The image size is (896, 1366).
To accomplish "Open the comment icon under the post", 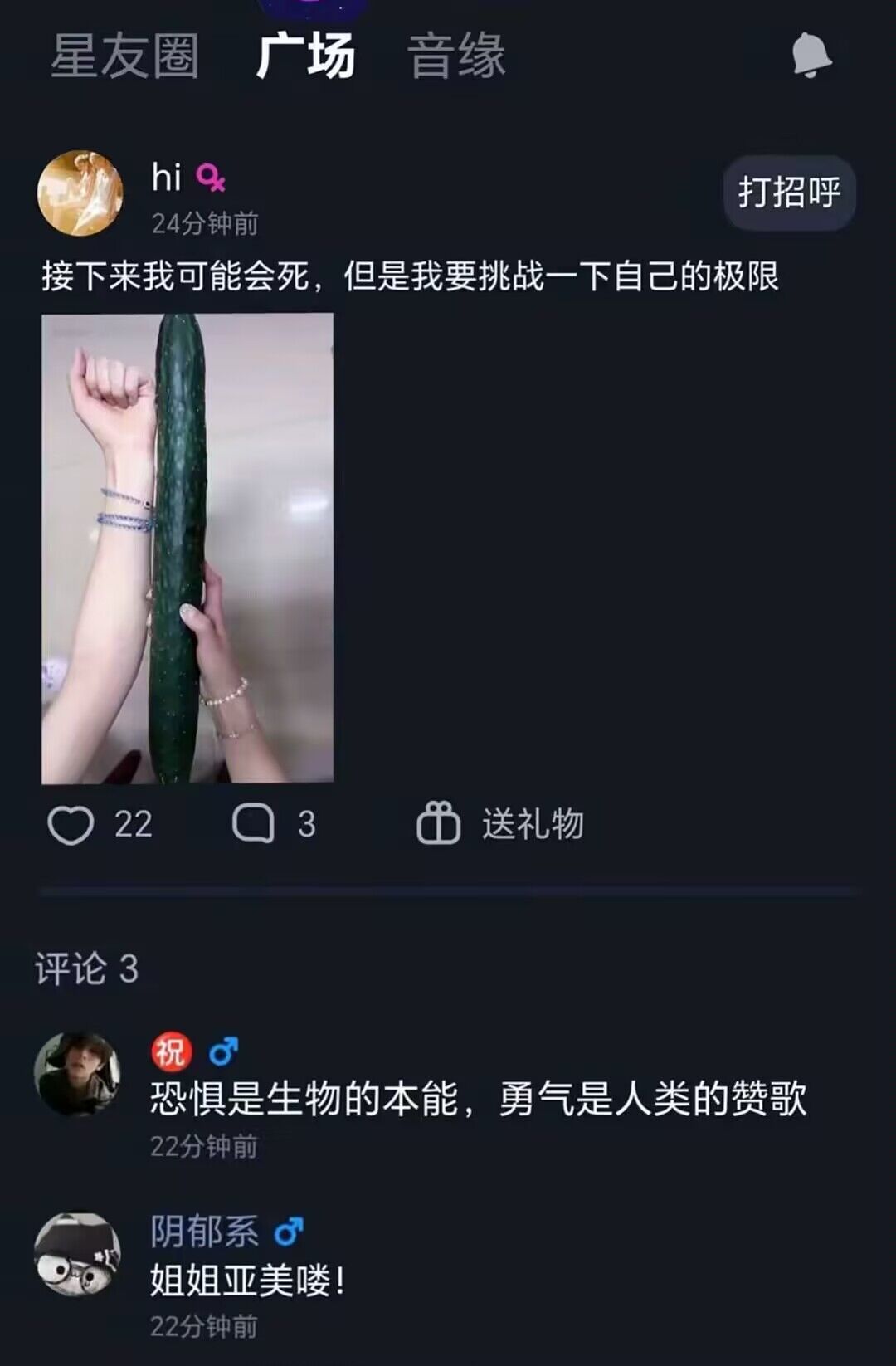I will pos(253,823).
